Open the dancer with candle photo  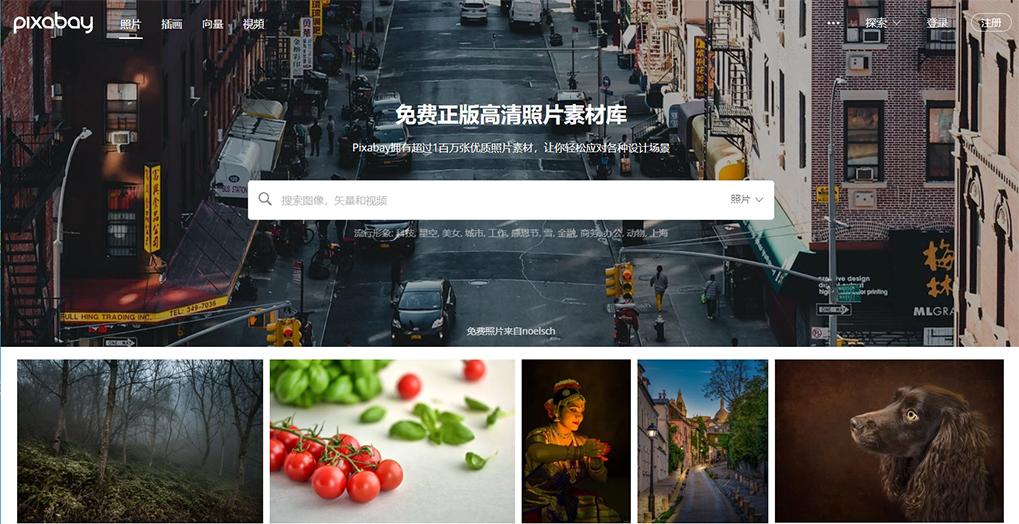coord(576,441)
